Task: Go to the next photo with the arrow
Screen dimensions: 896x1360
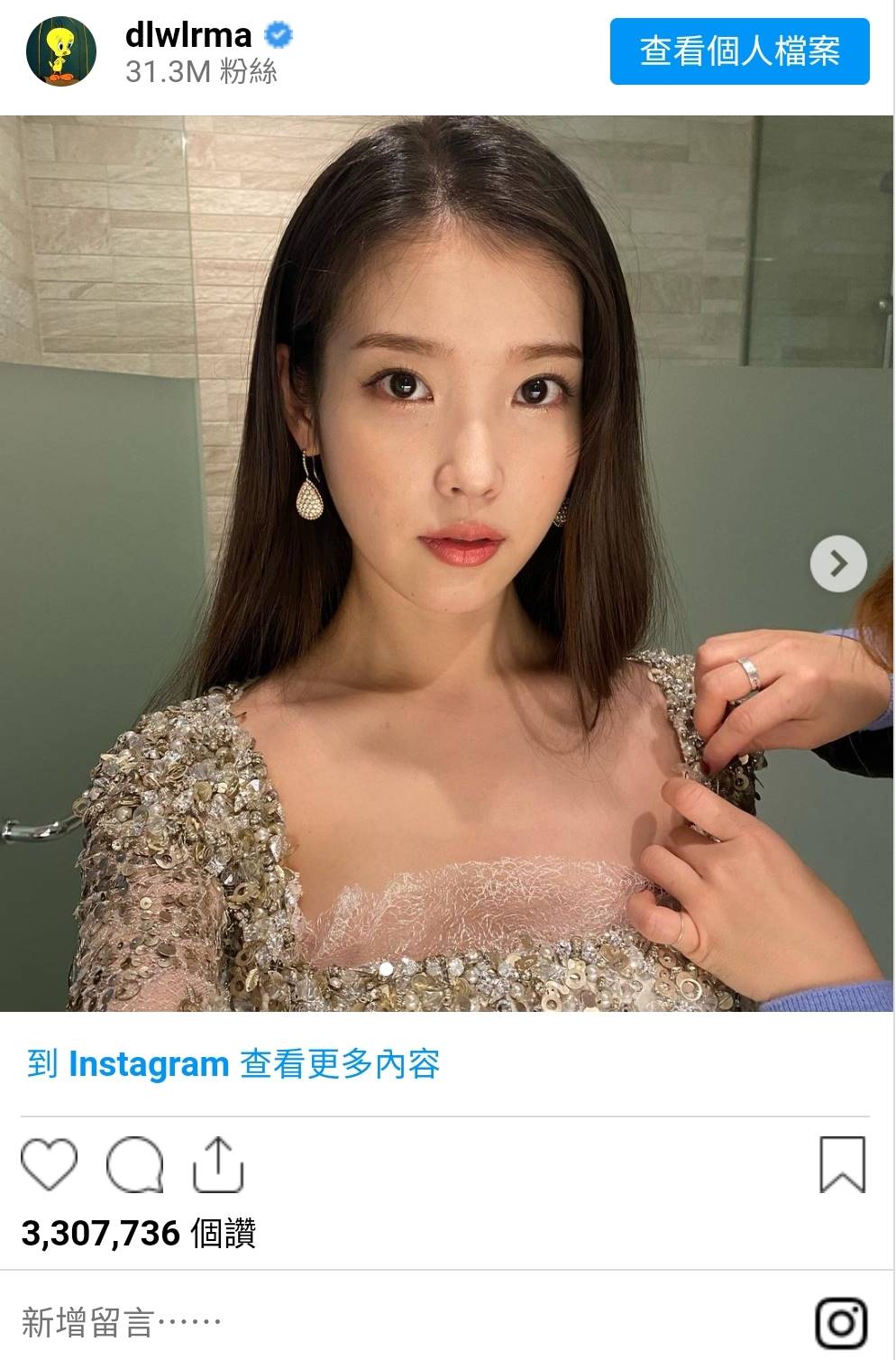Action: [x=837, y=564]
